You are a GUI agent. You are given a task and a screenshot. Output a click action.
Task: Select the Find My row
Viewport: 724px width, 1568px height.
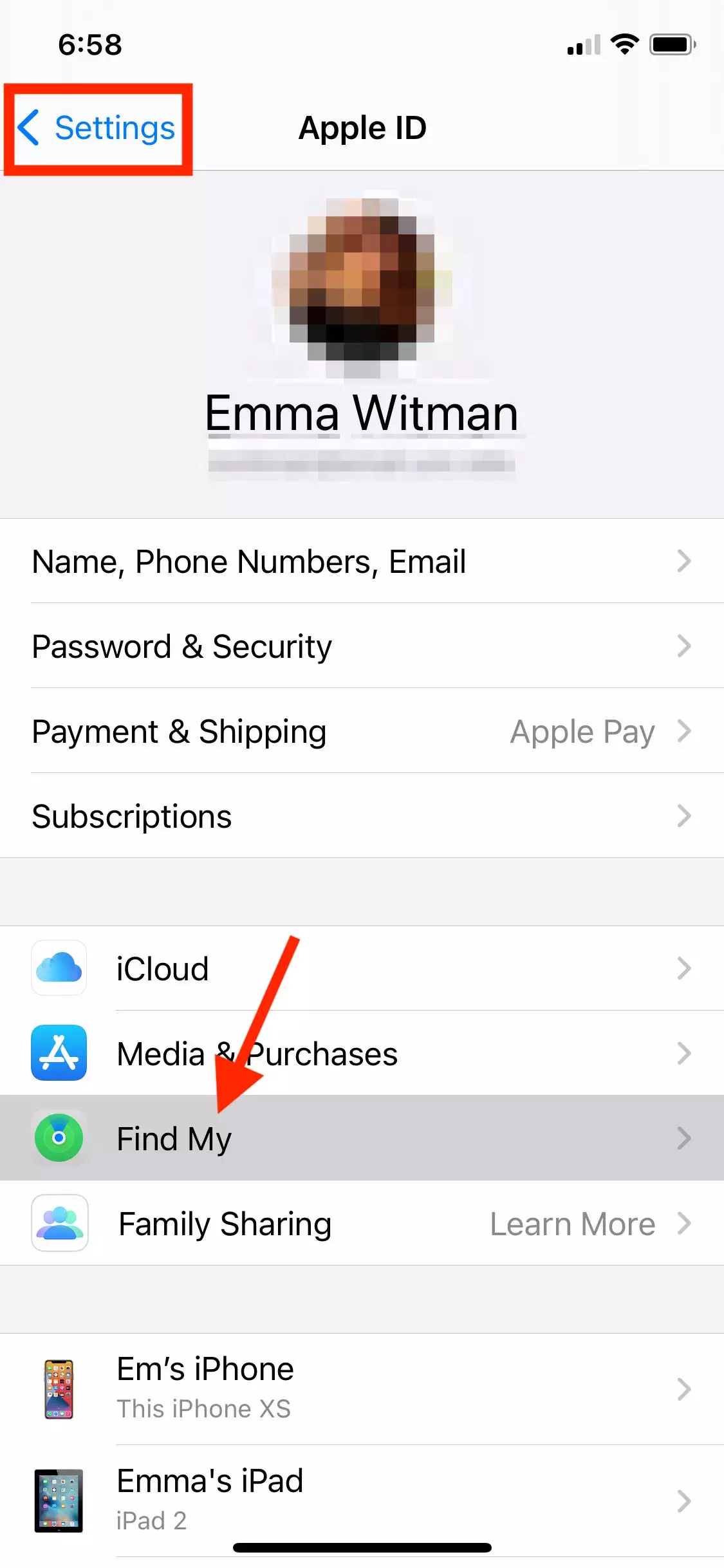362,1138
